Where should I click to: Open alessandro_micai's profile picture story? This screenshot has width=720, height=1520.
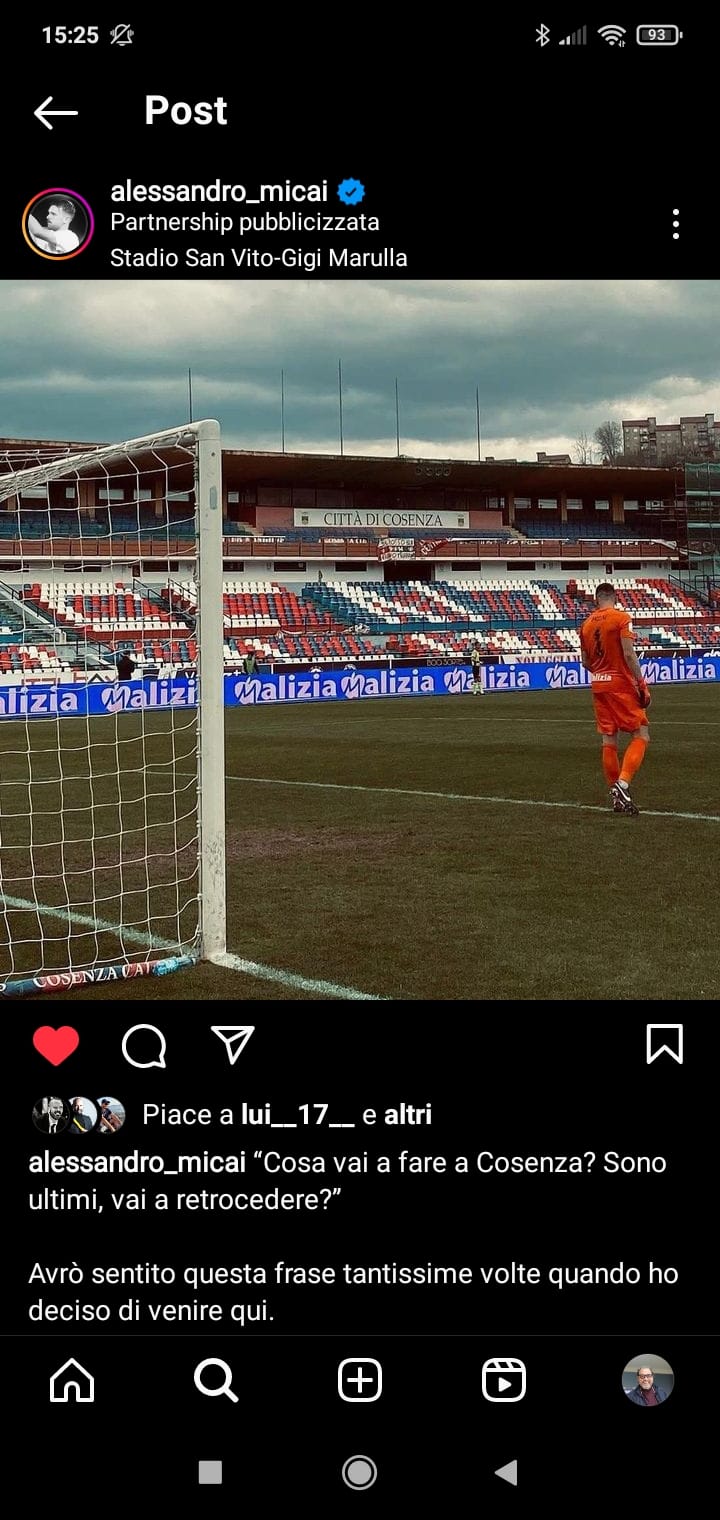[x=58, y=224]
